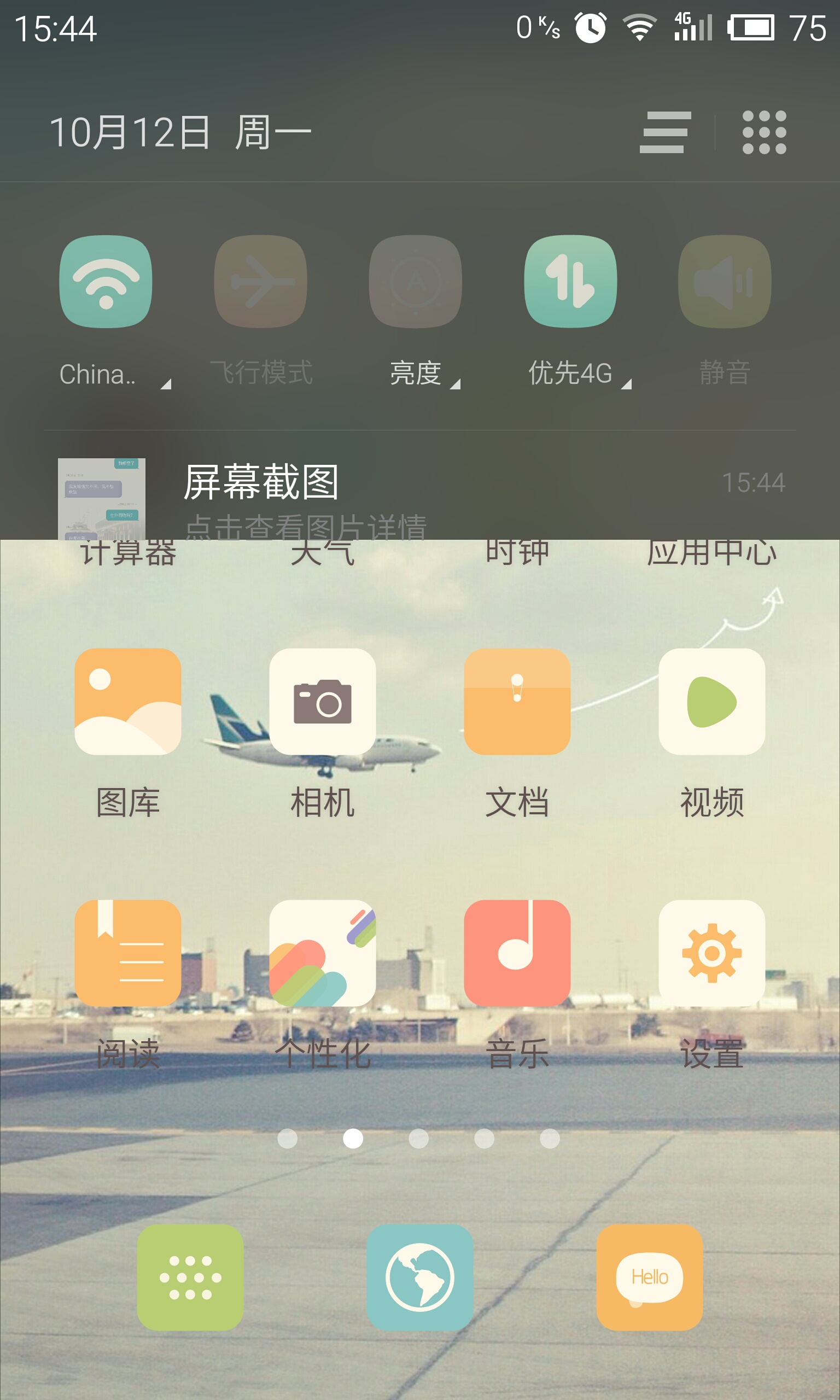
Task: Turn on 静音 silent mode
Action: click(x=725, y=281)
